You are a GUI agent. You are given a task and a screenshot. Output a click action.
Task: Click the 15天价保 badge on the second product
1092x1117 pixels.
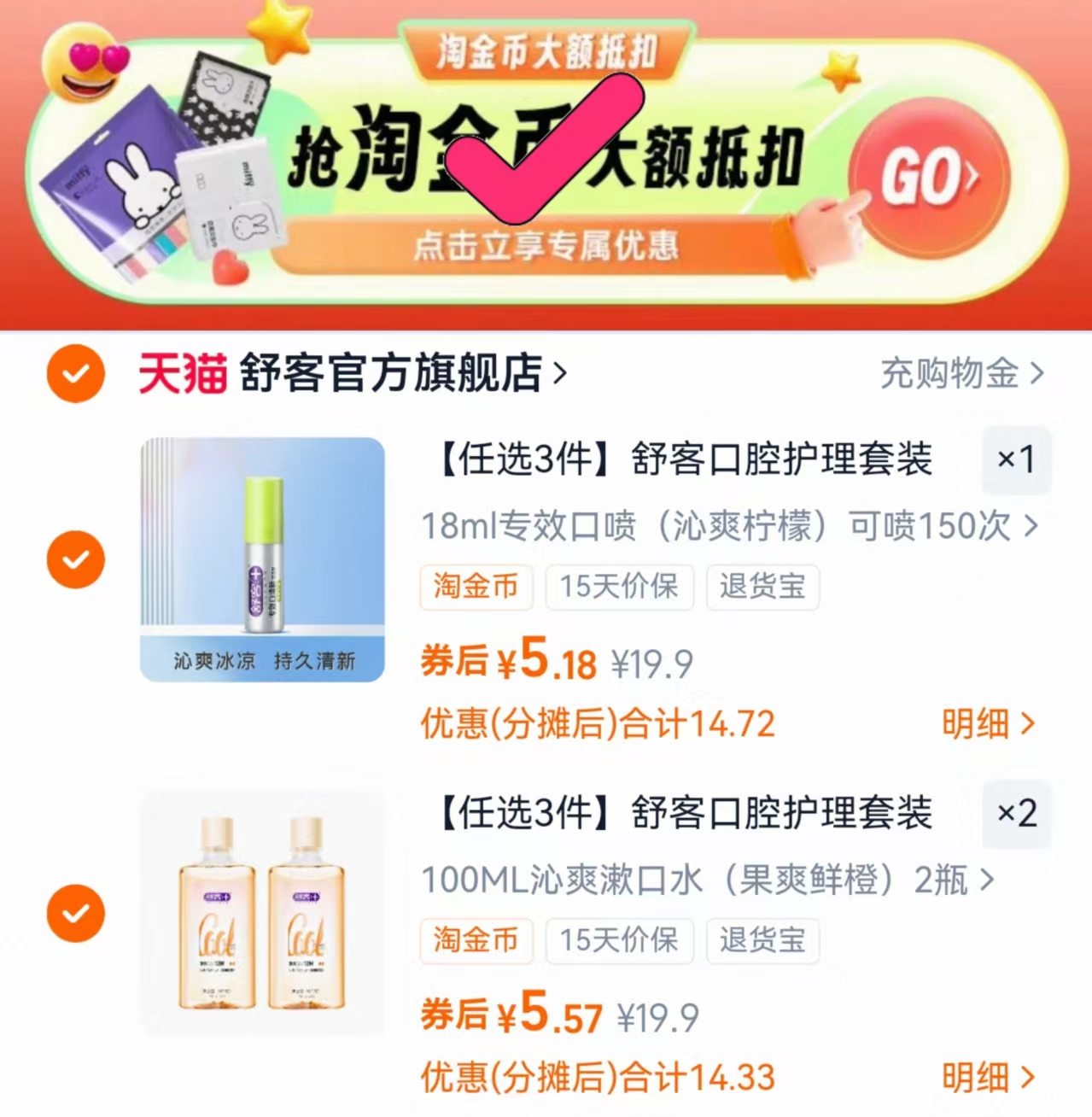coord(618,941)
